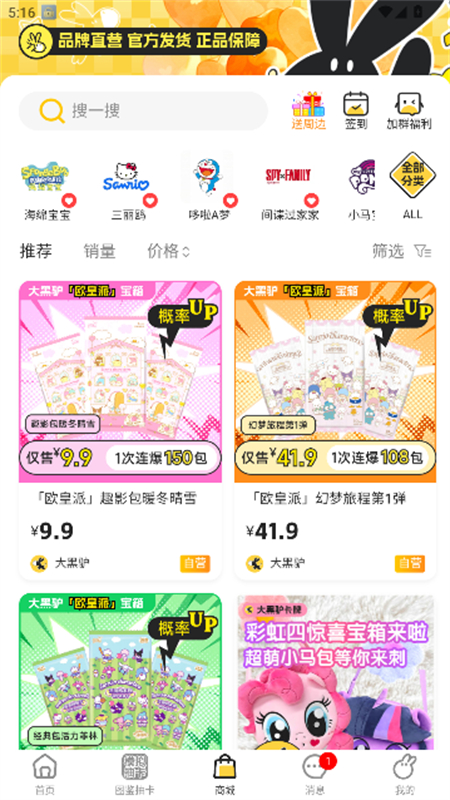Open the 彩虹四惊喜宝箱 pony card
450x800 pixels.
(335, 671)
